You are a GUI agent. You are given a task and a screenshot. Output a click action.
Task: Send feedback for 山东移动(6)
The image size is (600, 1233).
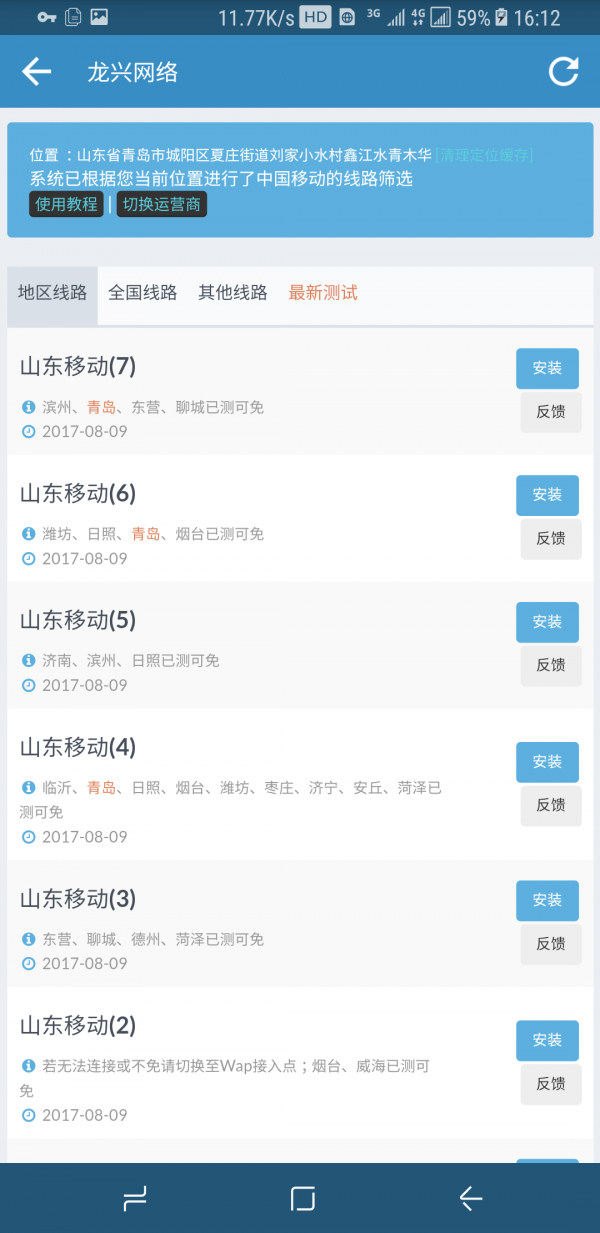pyautogui.click(x=551, y=539)
